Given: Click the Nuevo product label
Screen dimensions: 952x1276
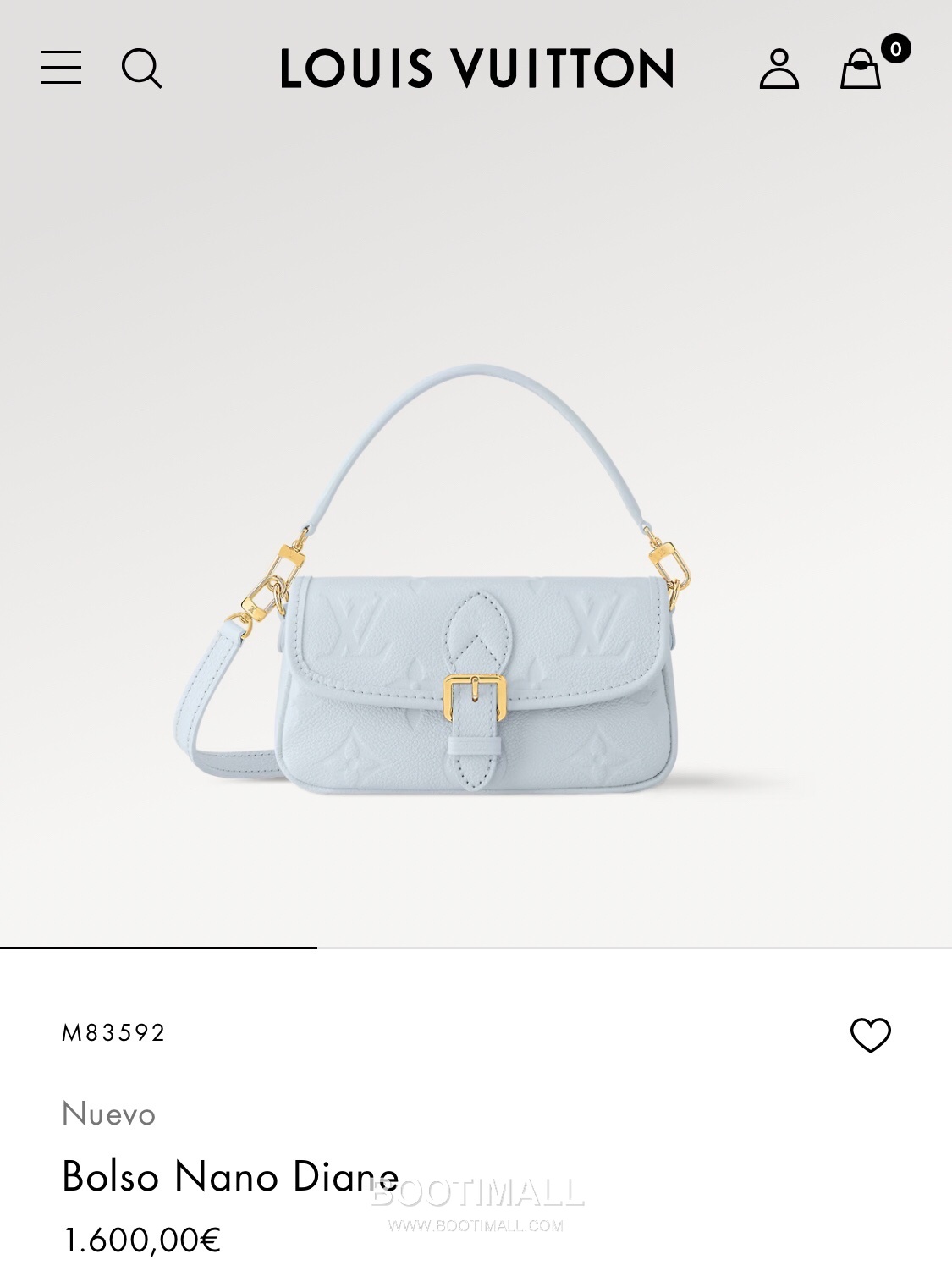Looking at the screenshot, I should [x=108, y=1115].
